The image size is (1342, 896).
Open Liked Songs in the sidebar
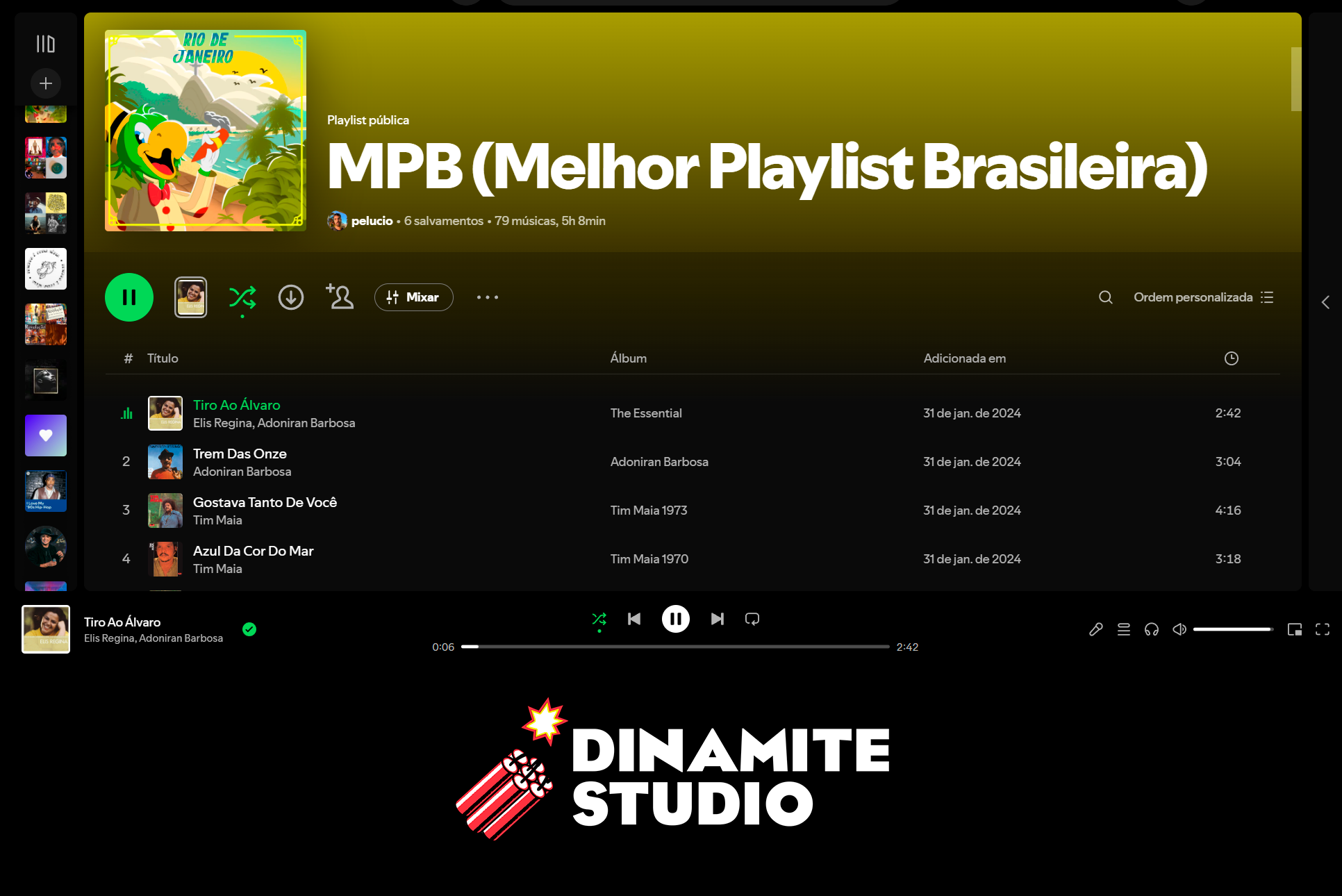coord(46,435)
